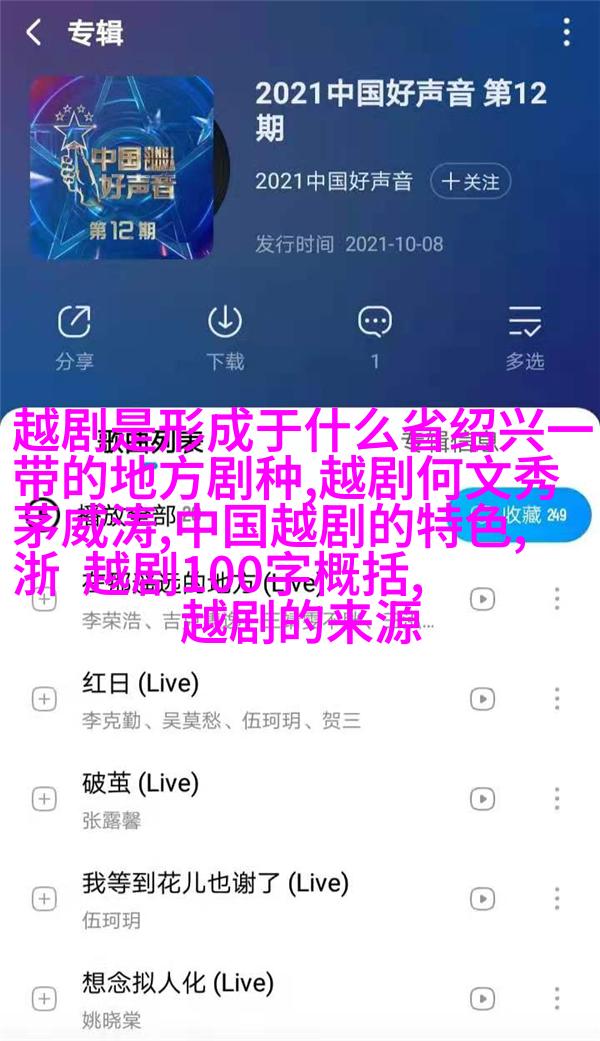Add 我等到花儿也谢了 (Live) with the plus icon

(x=44, y=899)
